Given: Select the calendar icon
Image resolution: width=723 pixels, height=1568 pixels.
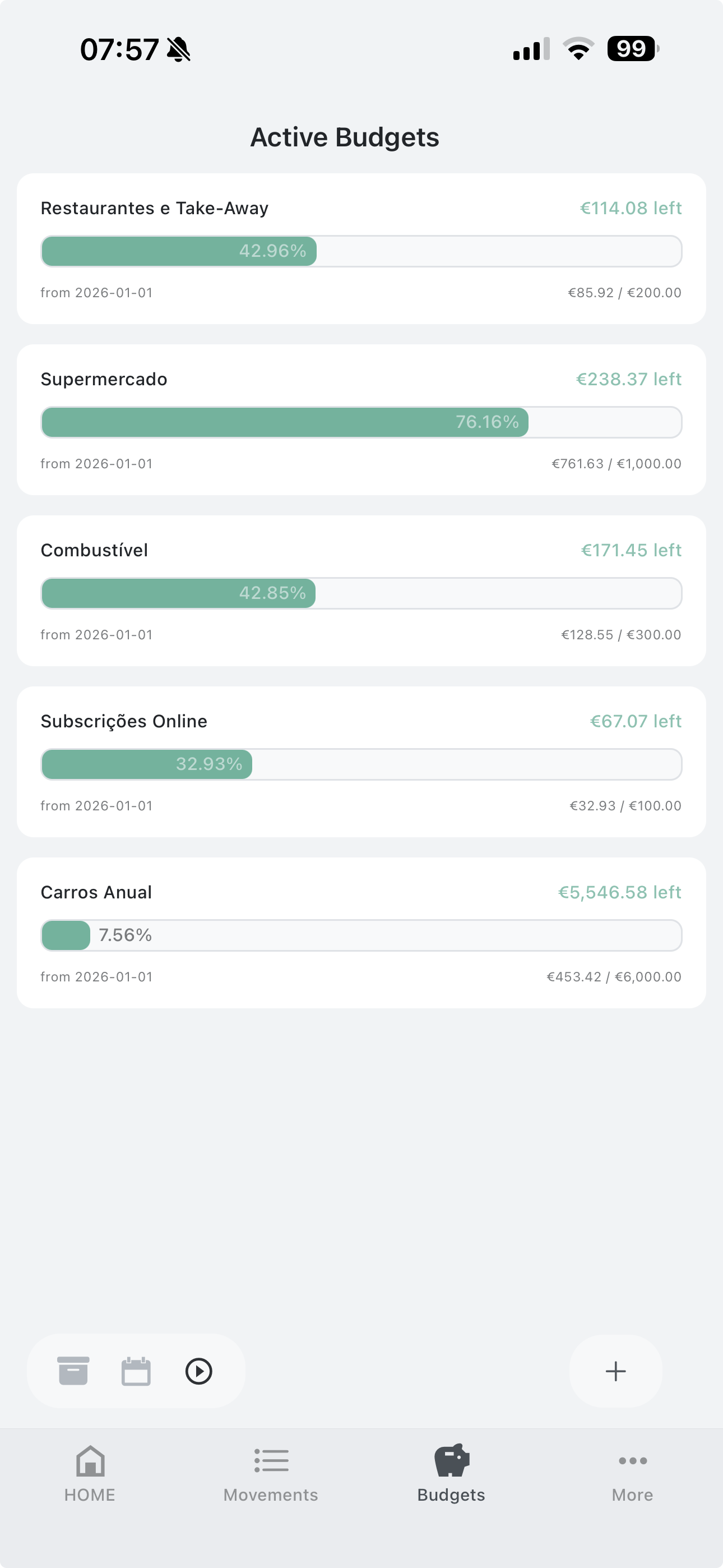Looking at the screenshot, I should [x=135, y=1371].
